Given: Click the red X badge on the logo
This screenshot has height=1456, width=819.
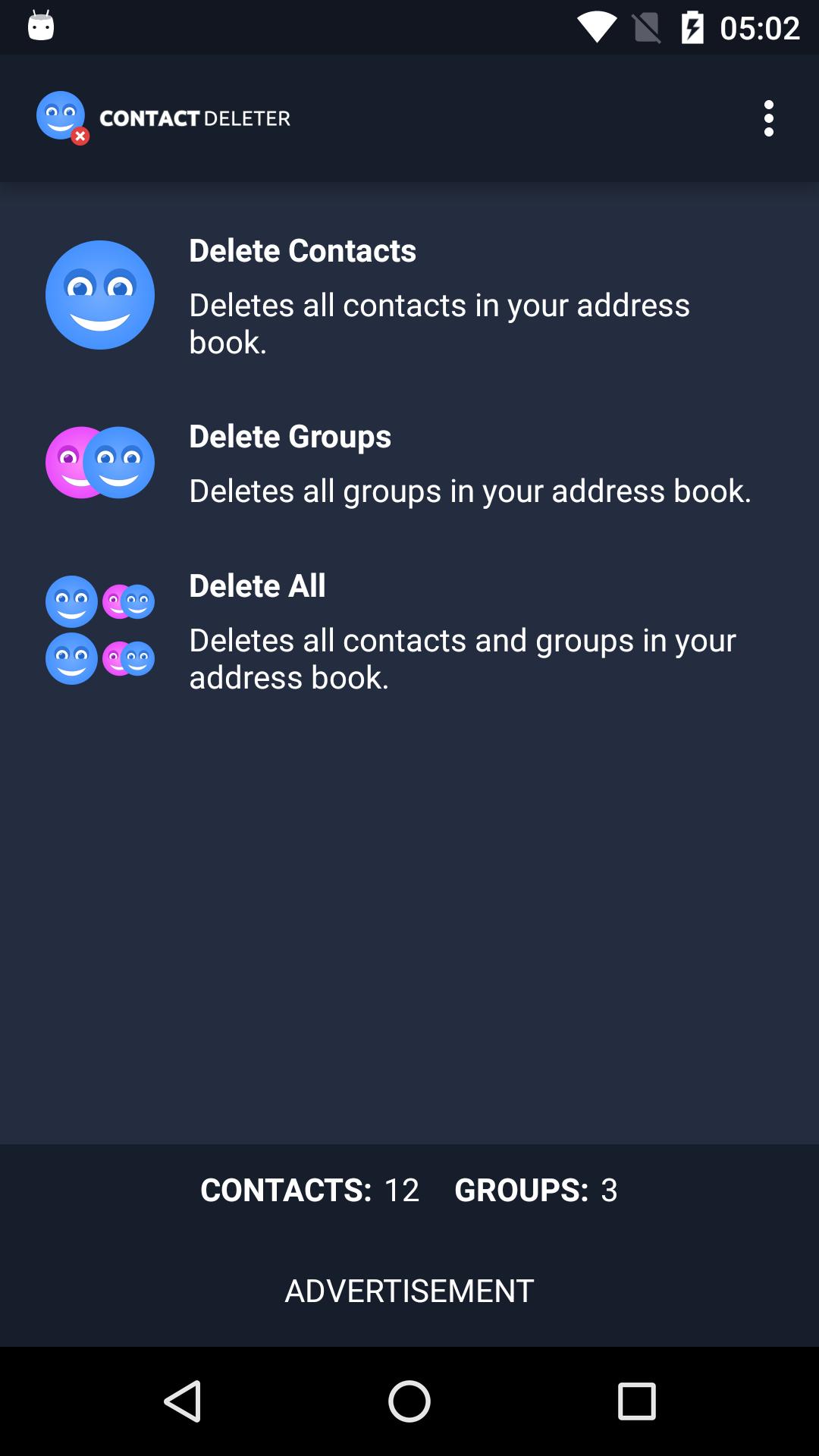Looking at the screenshot, I should 80,136.
